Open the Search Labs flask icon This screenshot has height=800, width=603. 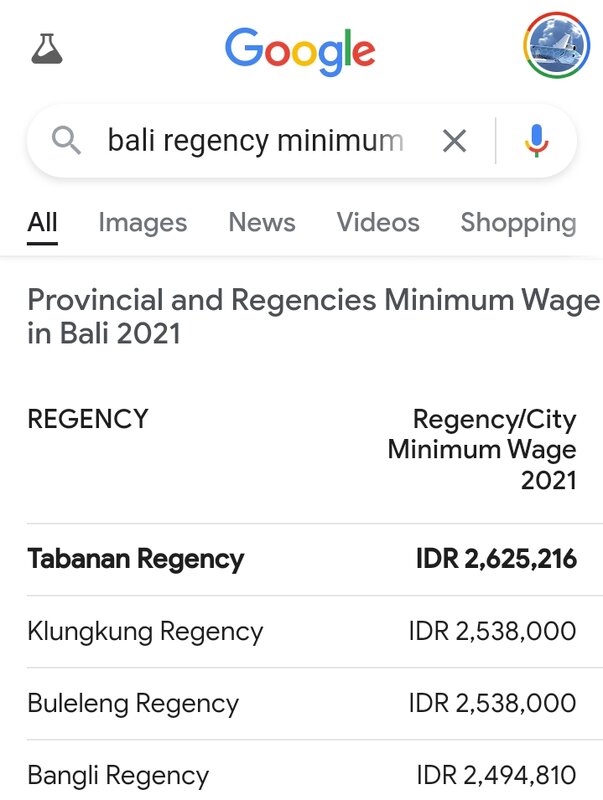[x=47, y=48]
